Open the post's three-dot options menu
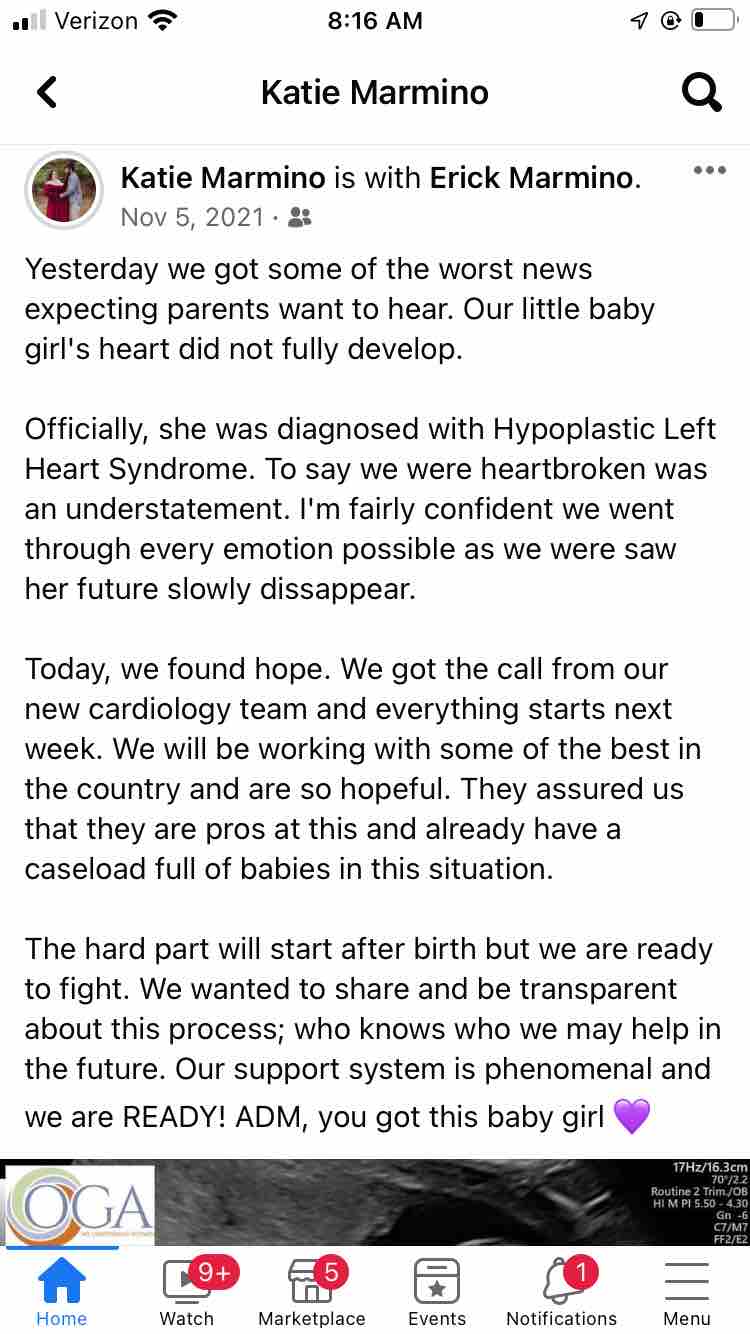This screenshot has height=1334, width=750. (x=709, y=170)
